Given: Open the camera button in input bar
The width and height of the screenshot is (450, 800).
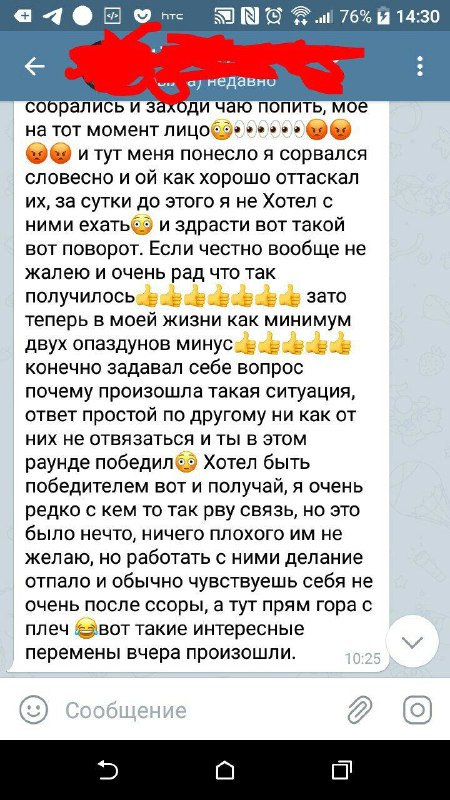Looking at the screenshot, I should coord(417,710).
